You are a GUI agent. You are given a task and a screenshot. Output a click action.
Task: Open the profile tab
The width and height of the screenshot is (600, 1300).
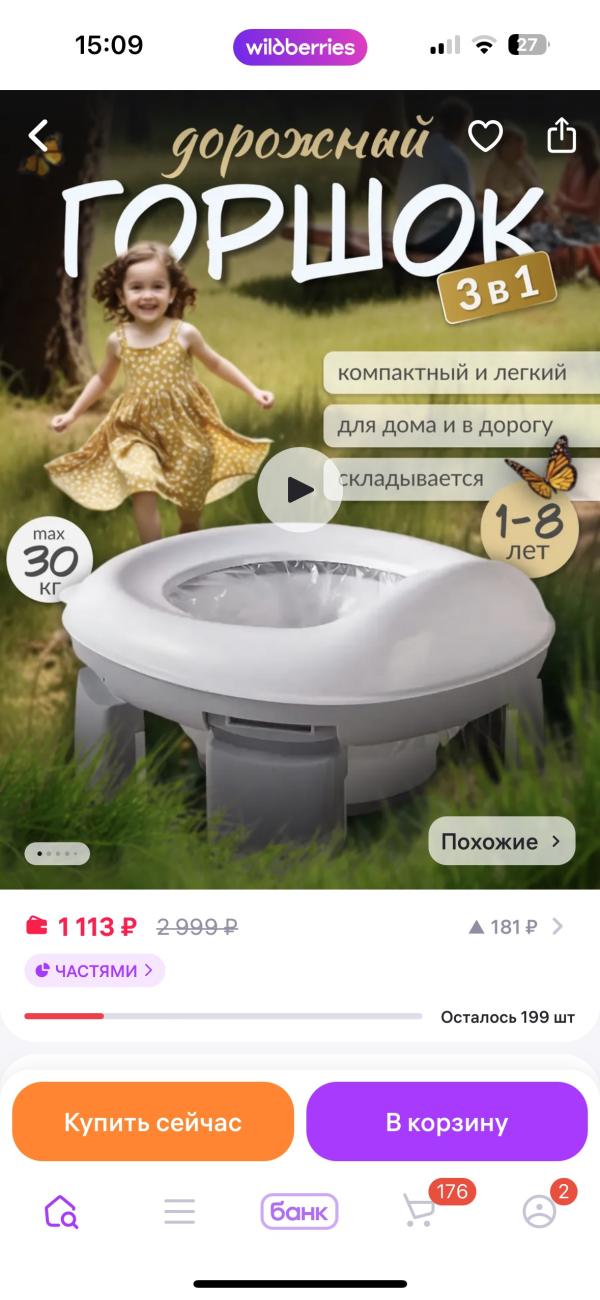tap(541, 1210)
